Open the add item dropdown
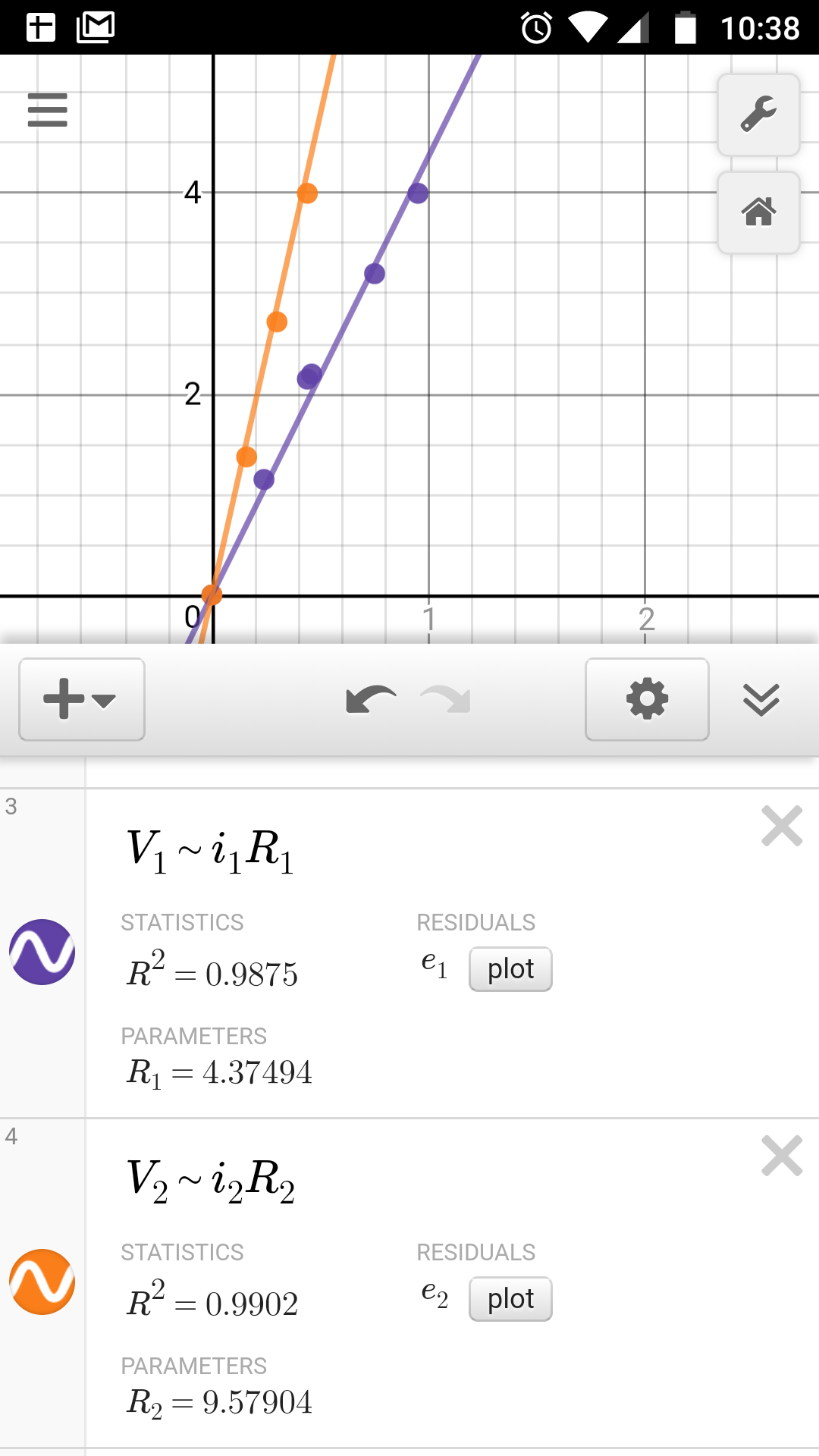819x1456 pixels. click(x=81, y=699)
